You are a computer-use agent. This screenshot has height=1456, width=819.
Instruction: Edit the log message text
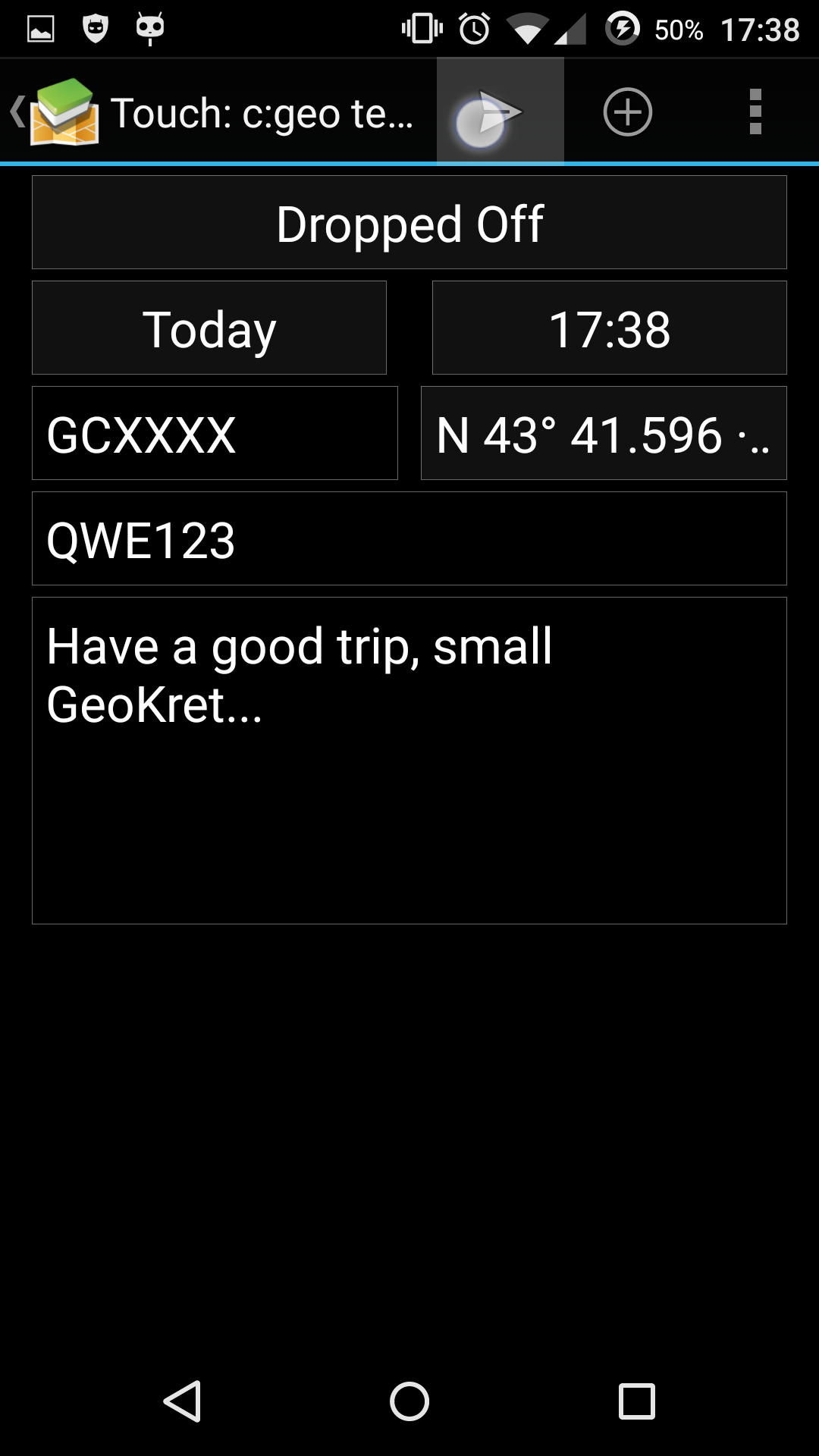[409, 760]
